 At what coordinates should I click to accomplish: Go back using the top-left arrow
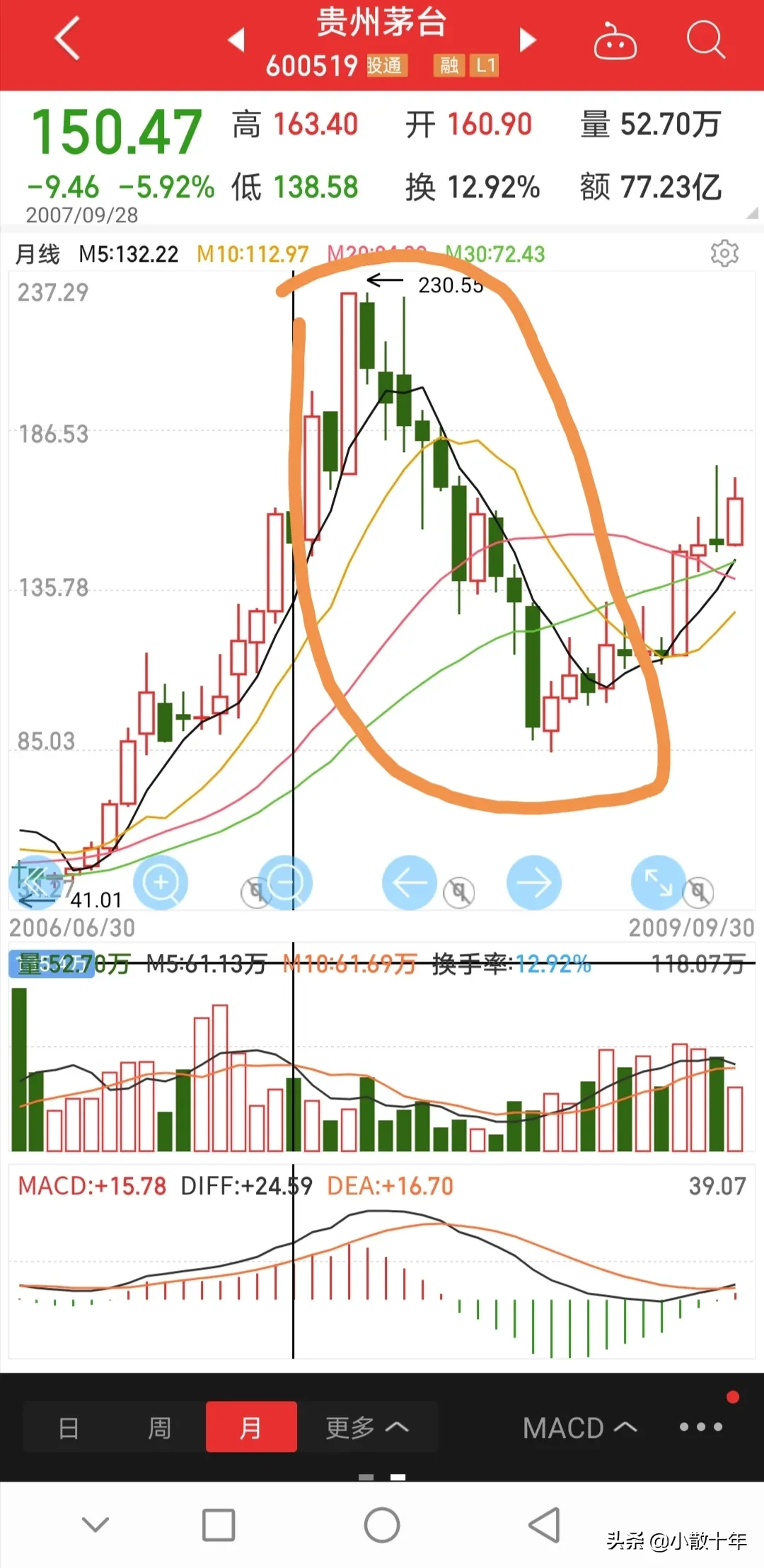click(67, 38)
